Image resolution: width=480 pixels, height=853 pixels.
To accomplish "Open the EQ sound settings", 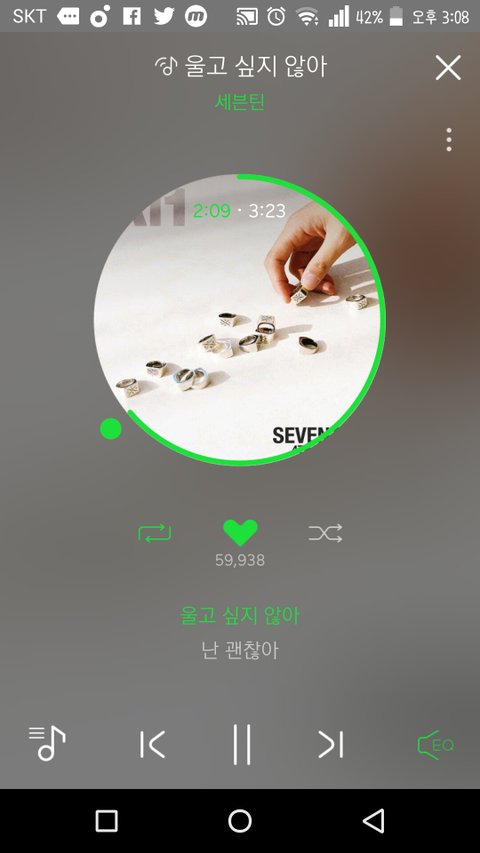I will [x=435, y=745].
